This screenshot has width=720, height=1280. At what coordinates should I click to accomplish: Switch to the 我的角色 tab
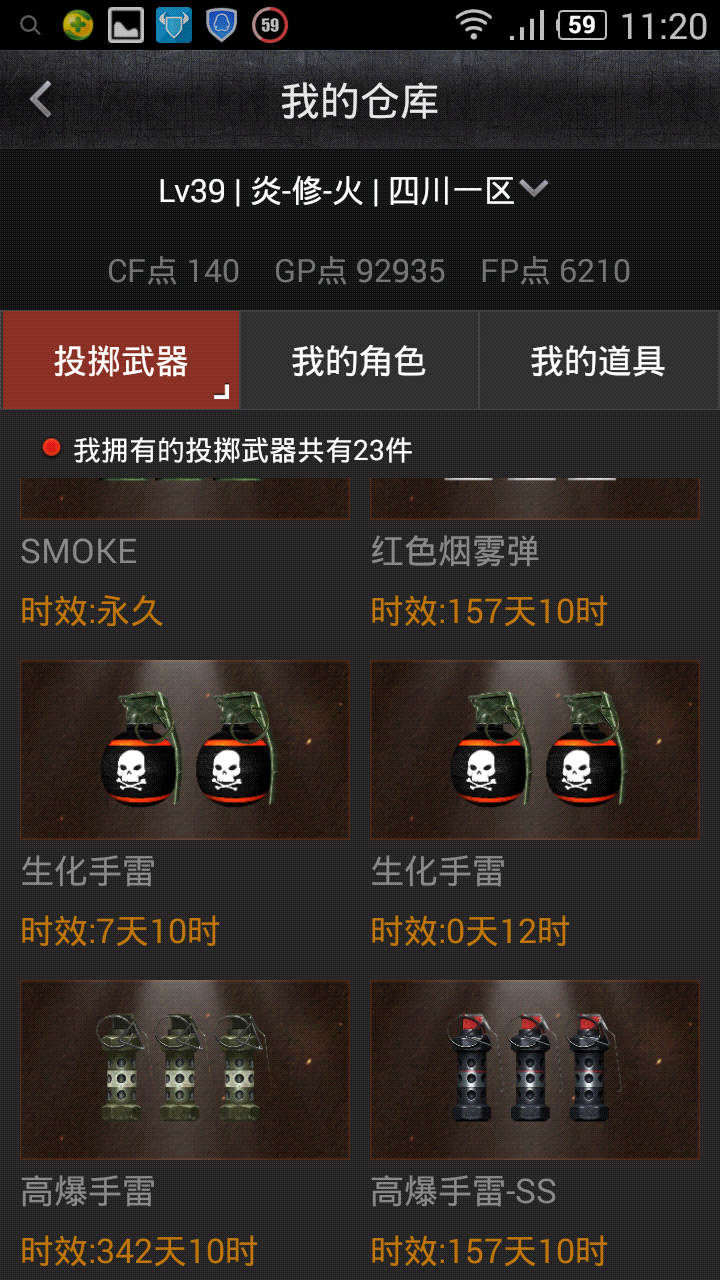tap(359, 360)
